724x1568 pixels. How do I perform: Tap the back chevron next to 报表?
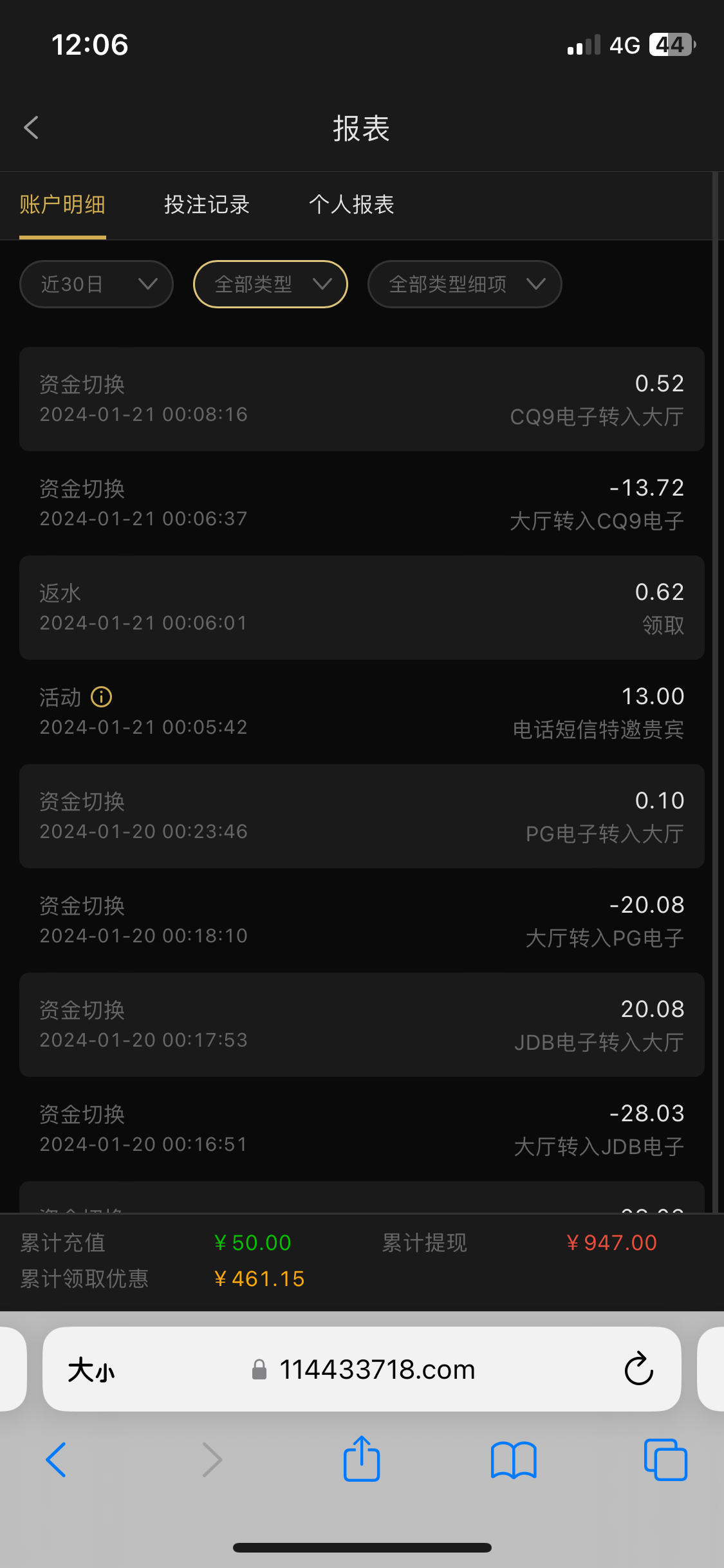[x=31, y=127]
